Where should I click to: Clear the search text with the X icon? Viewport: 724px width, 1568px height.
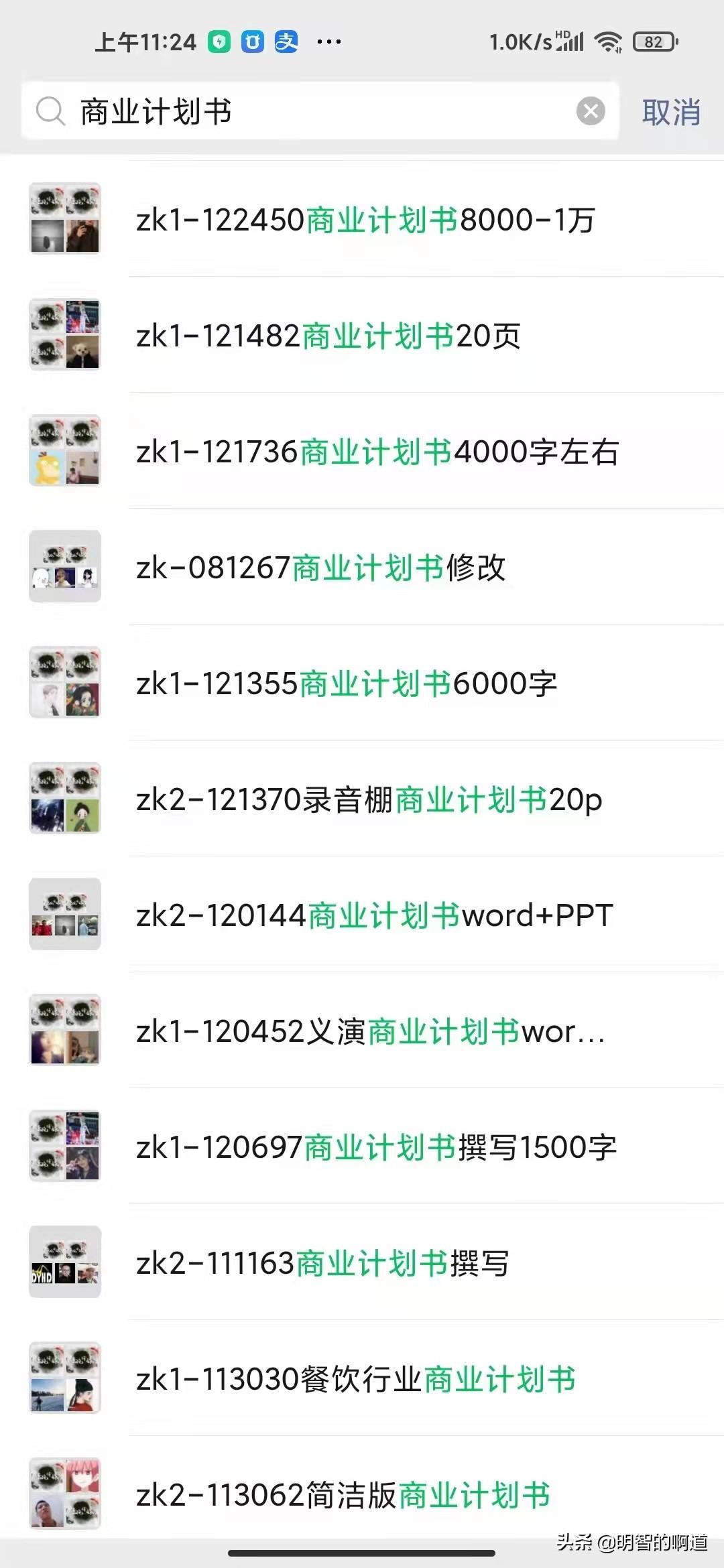(591, 111)
